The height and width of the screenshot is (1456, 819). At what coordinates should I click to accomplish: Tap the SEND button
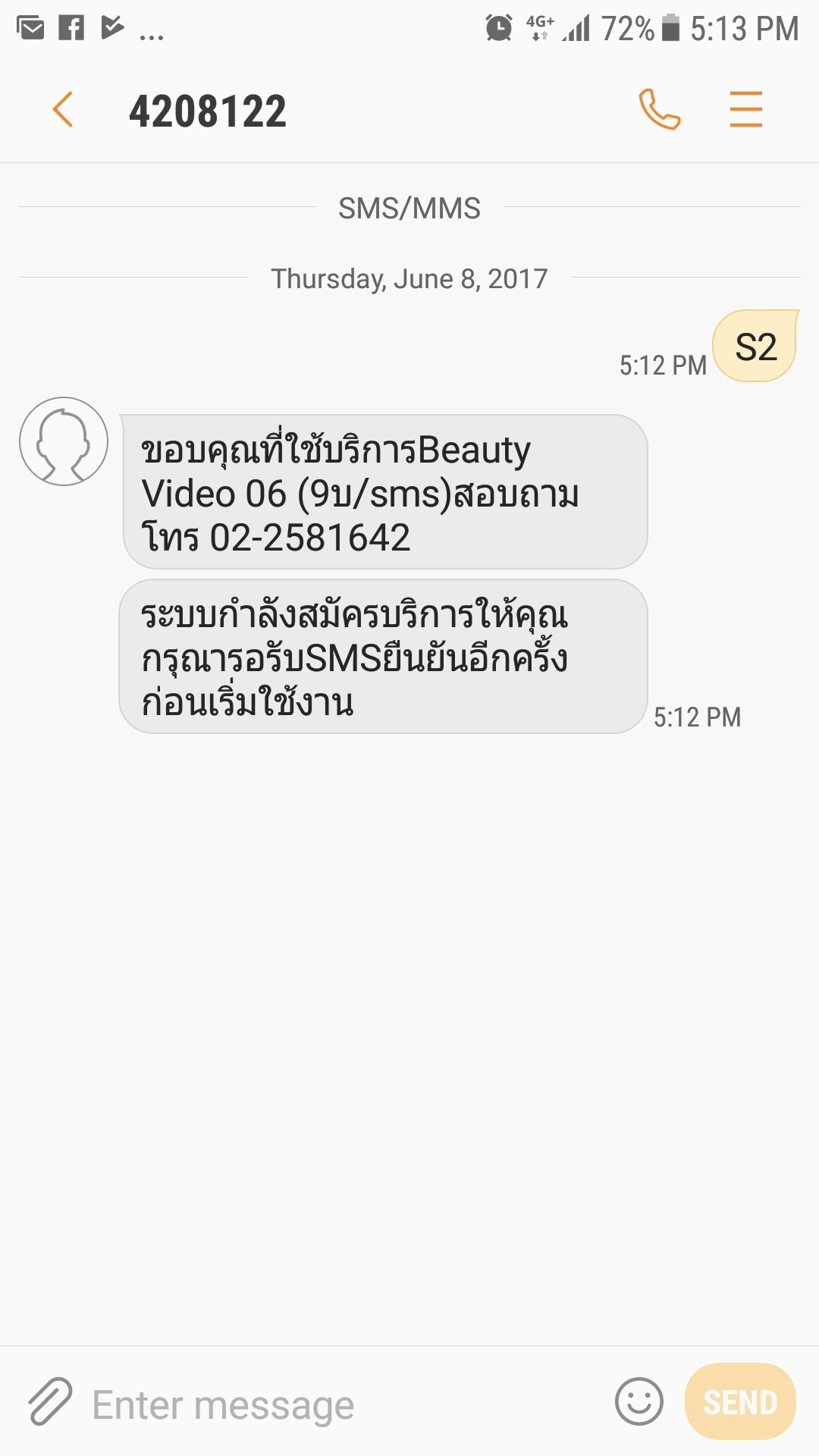[x=740, y=1401]
